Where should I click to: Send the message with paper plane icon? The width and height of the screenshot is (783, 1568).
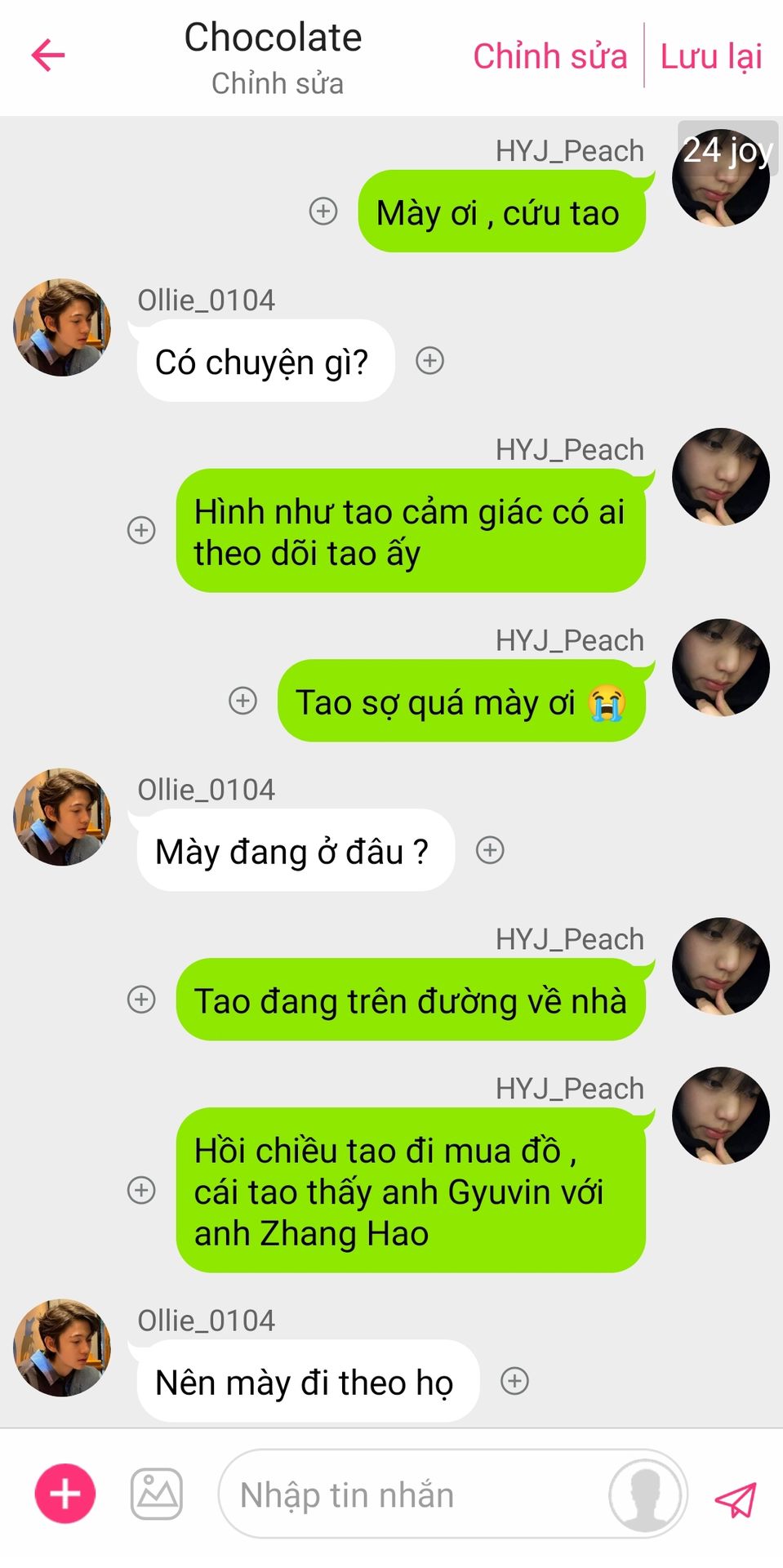click(736, 1499)
